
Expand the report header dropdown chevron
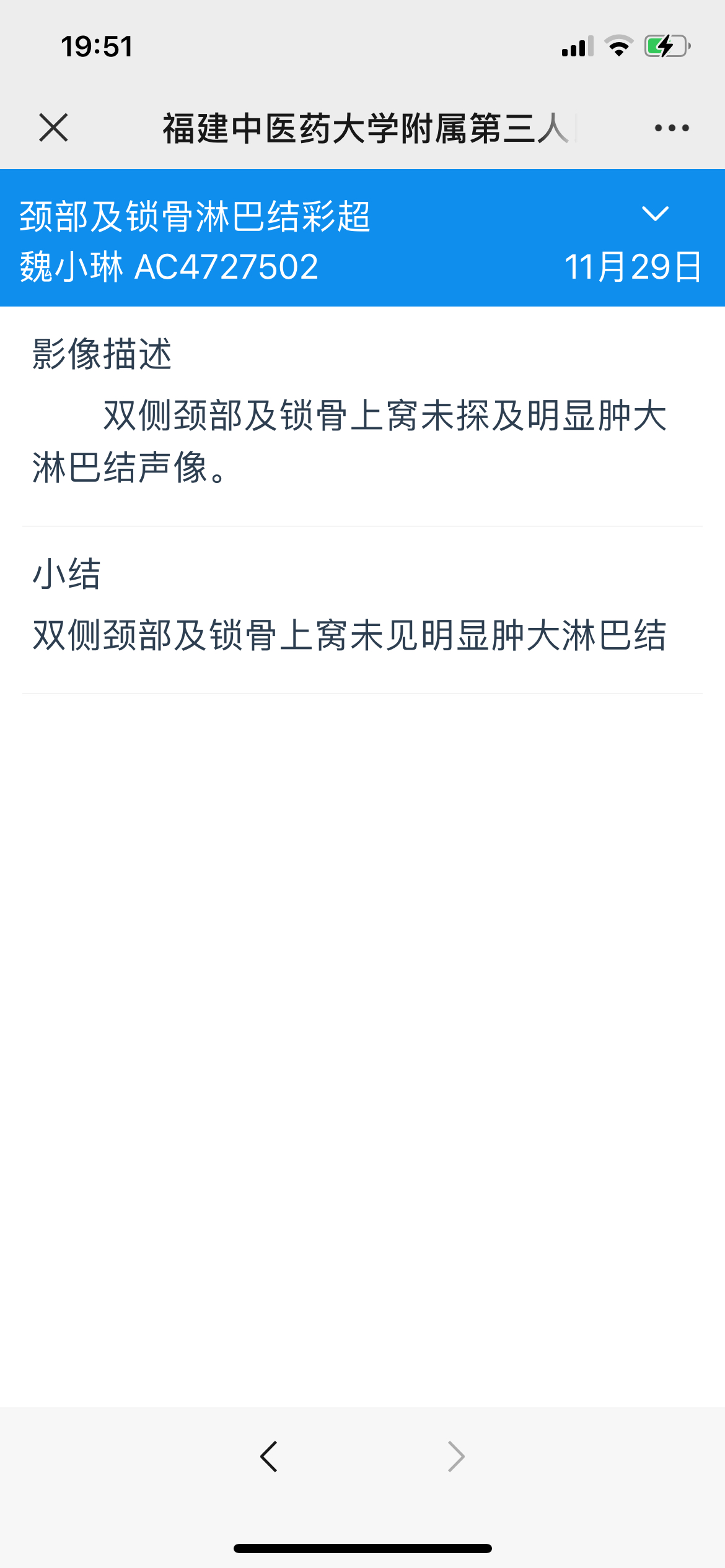655,213
